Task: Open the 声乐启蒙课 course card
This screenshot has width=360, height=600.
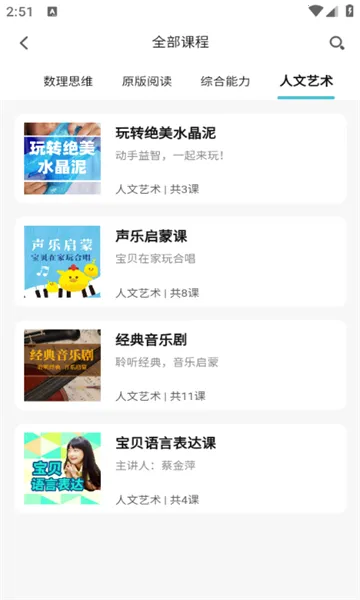Action: point(181,262)
